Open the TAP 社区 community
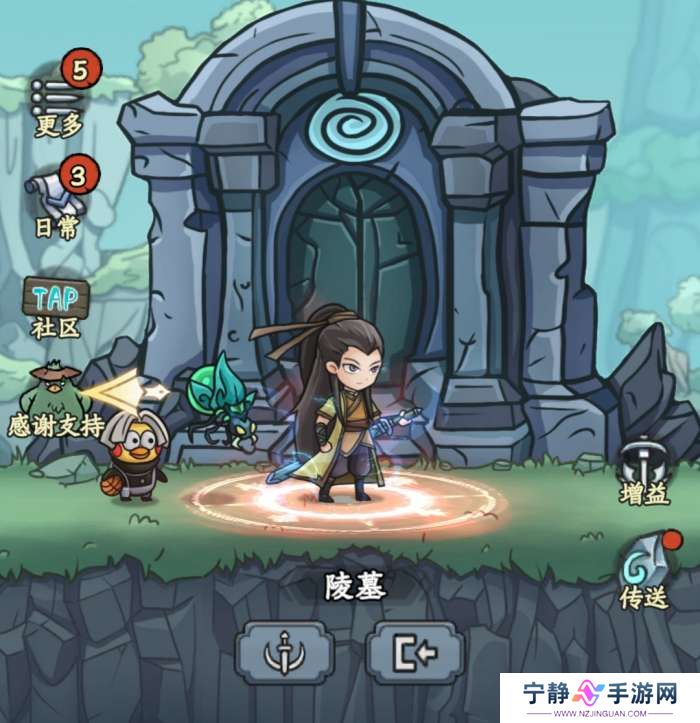 [57, 305]
